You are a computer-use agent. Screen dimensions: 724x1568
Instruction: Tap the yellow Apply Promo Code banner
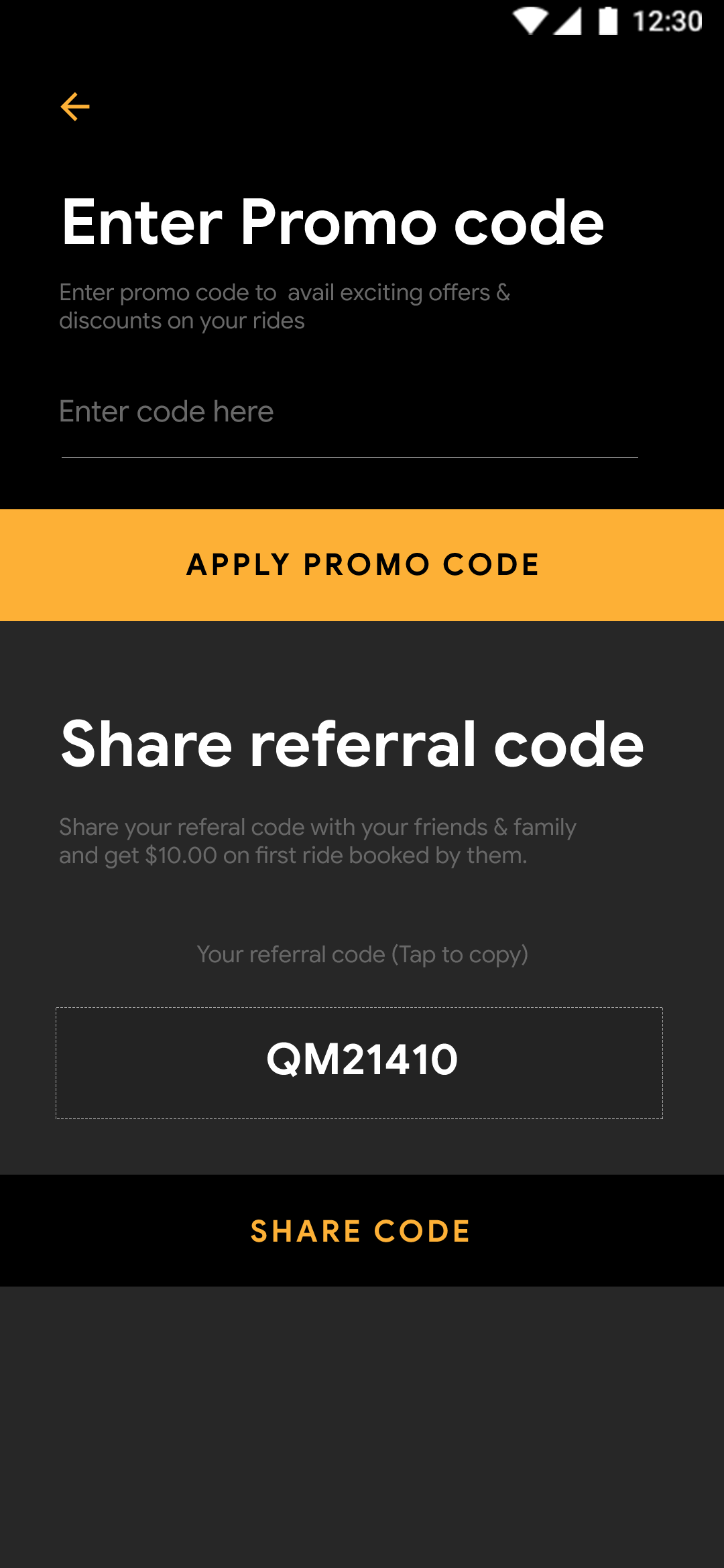362,564
